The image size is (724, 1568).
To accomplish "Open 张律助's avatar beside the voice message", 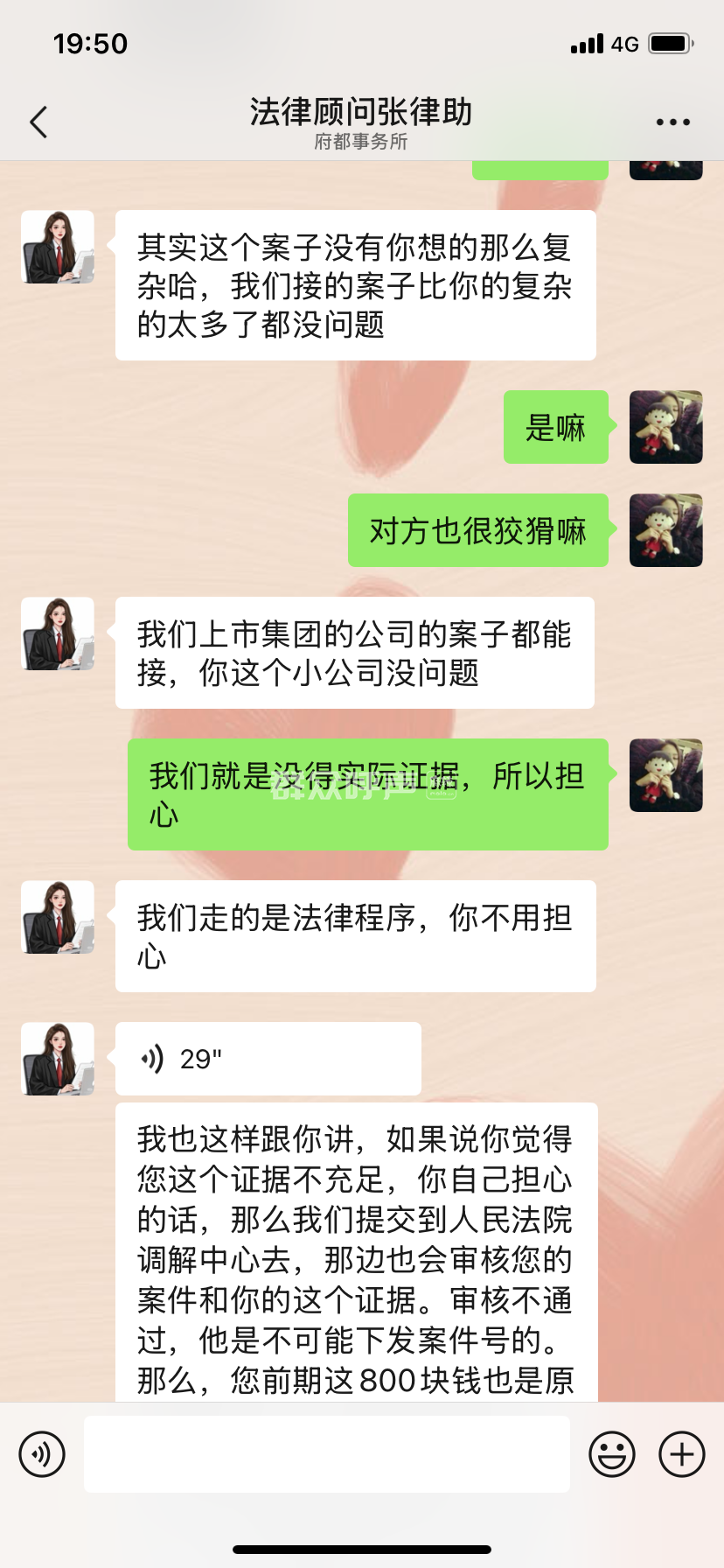I will tap(58, 1059).
